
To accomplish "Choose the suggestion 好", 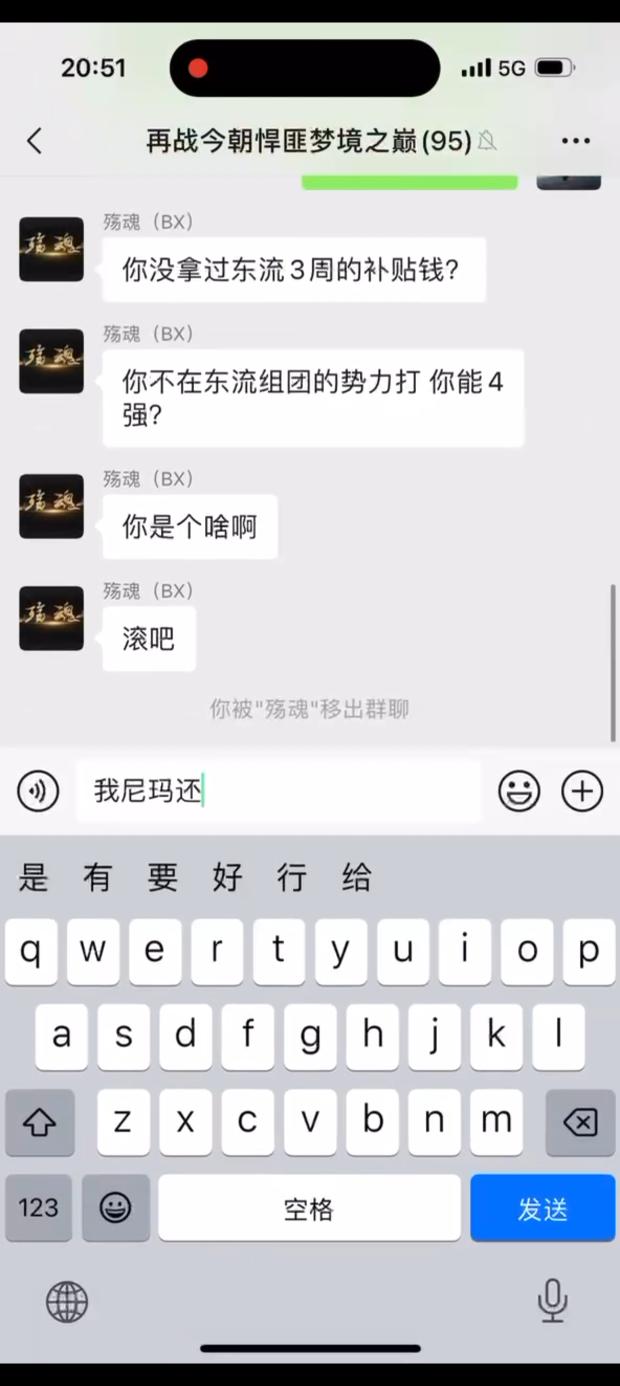I will click(x=227, y=878).
